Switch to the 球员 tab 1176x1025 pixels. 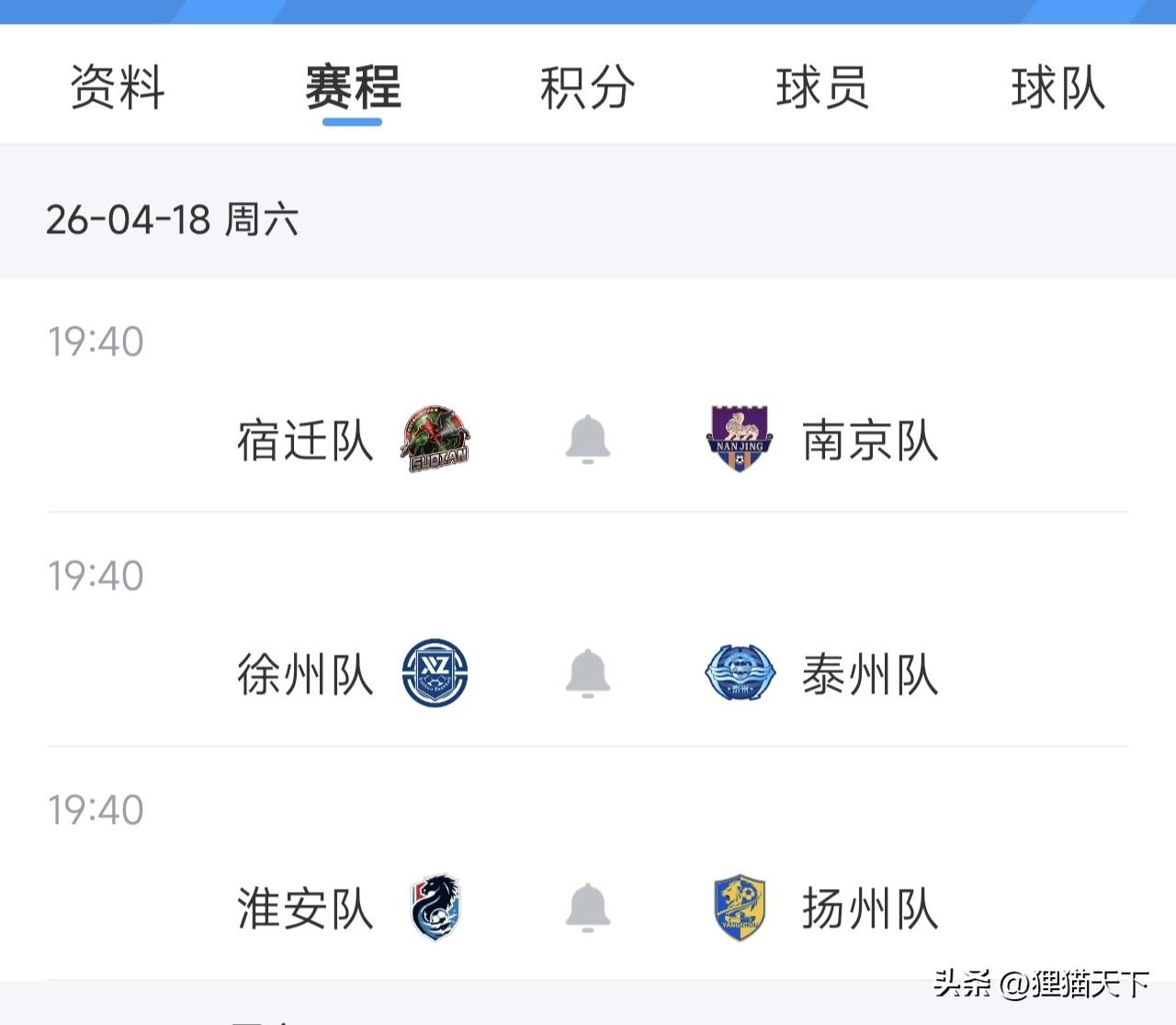(x=822, y=88)
